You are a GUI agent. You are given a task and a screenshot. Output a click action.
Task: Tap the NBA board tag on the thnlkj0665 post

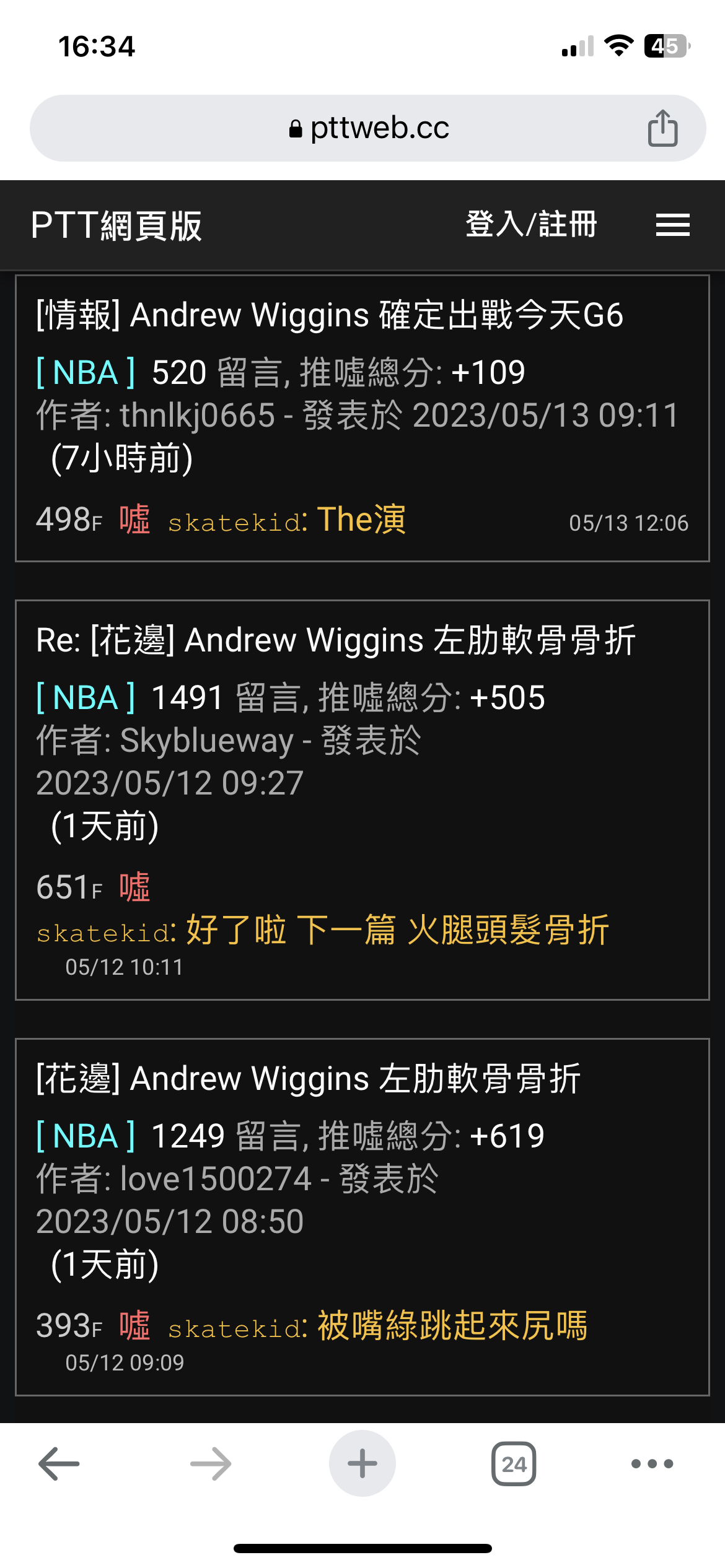(x=86, y=373)
